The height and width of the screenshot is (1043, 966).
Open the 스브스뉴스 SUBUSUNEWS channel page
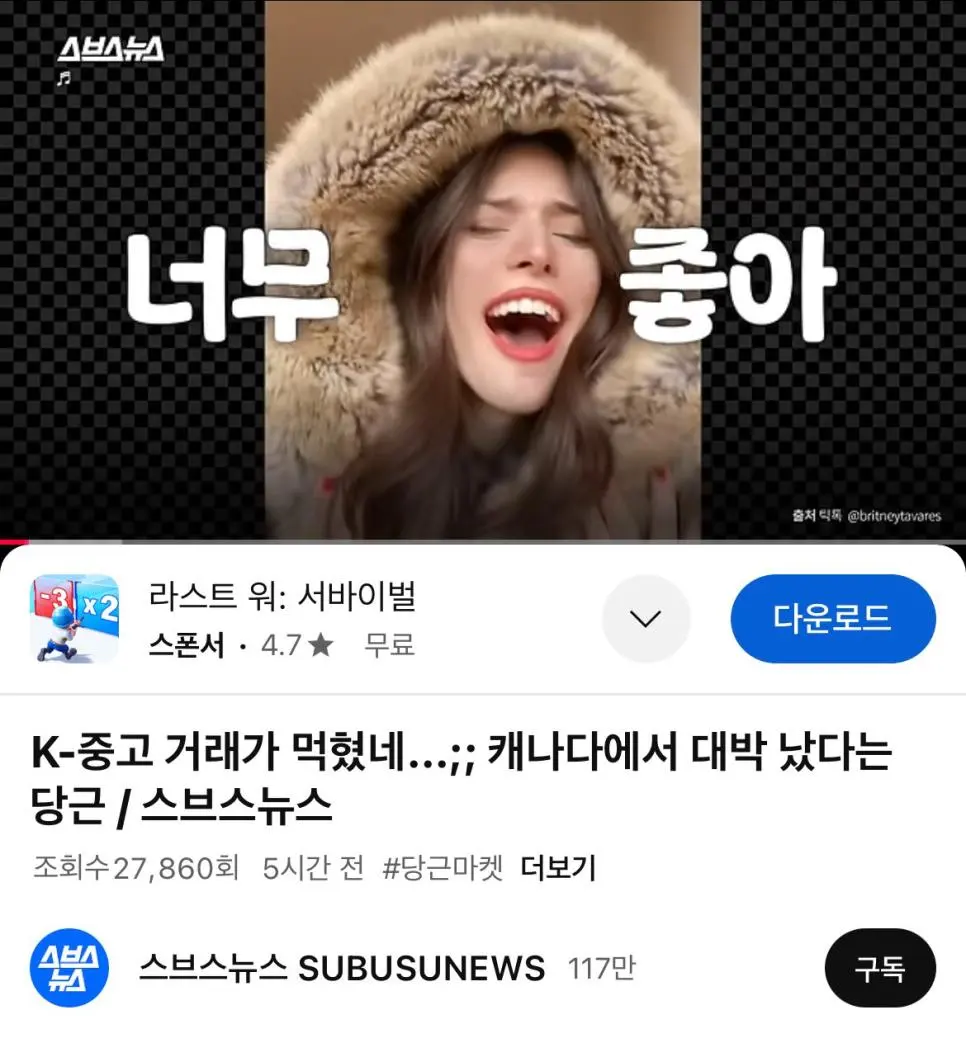pos(342,968)
